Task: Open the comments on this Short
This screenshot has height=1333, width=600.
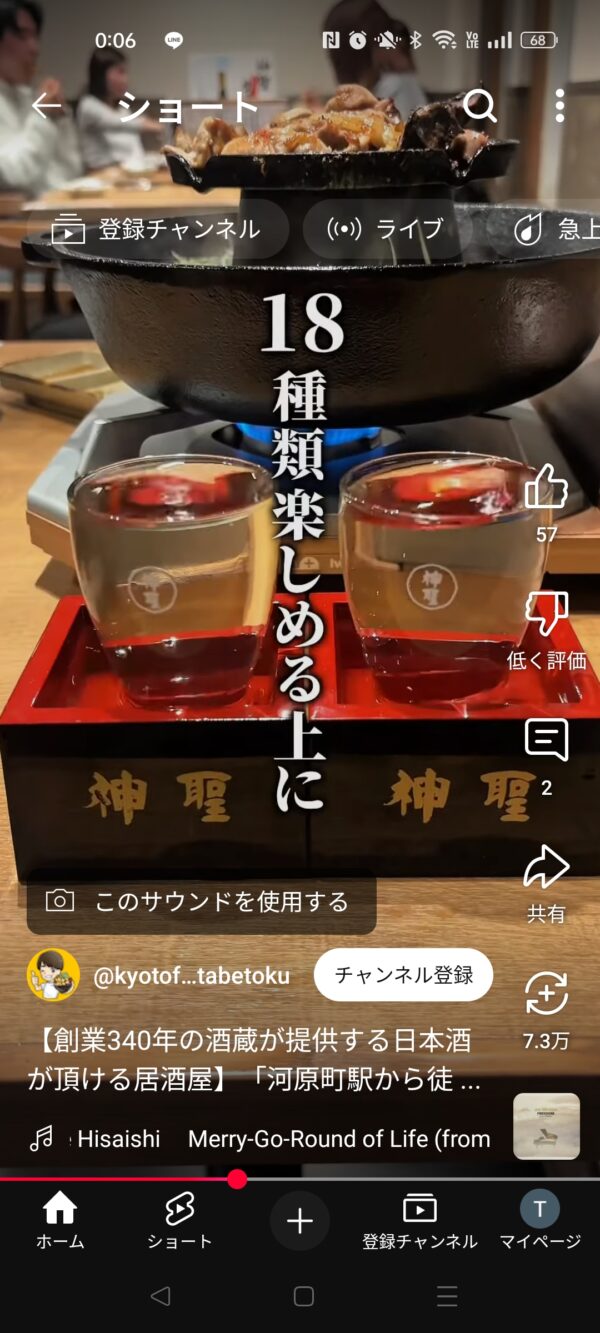Action: 546,742
